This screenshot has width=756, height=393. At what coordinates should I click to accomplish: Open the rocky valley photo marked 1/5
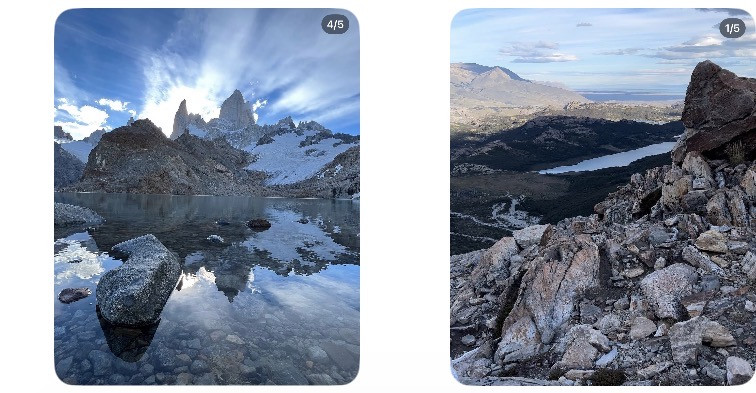pyautogui.click(x=603, y=196)
